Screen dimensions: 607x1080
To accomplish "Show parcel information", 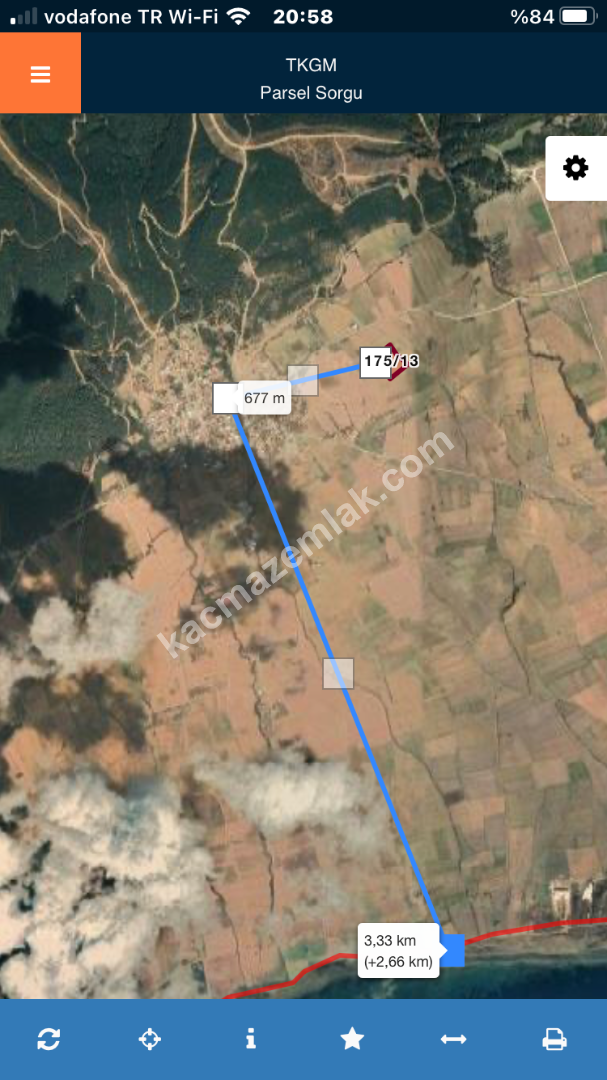I will (x=251, y=1039).
